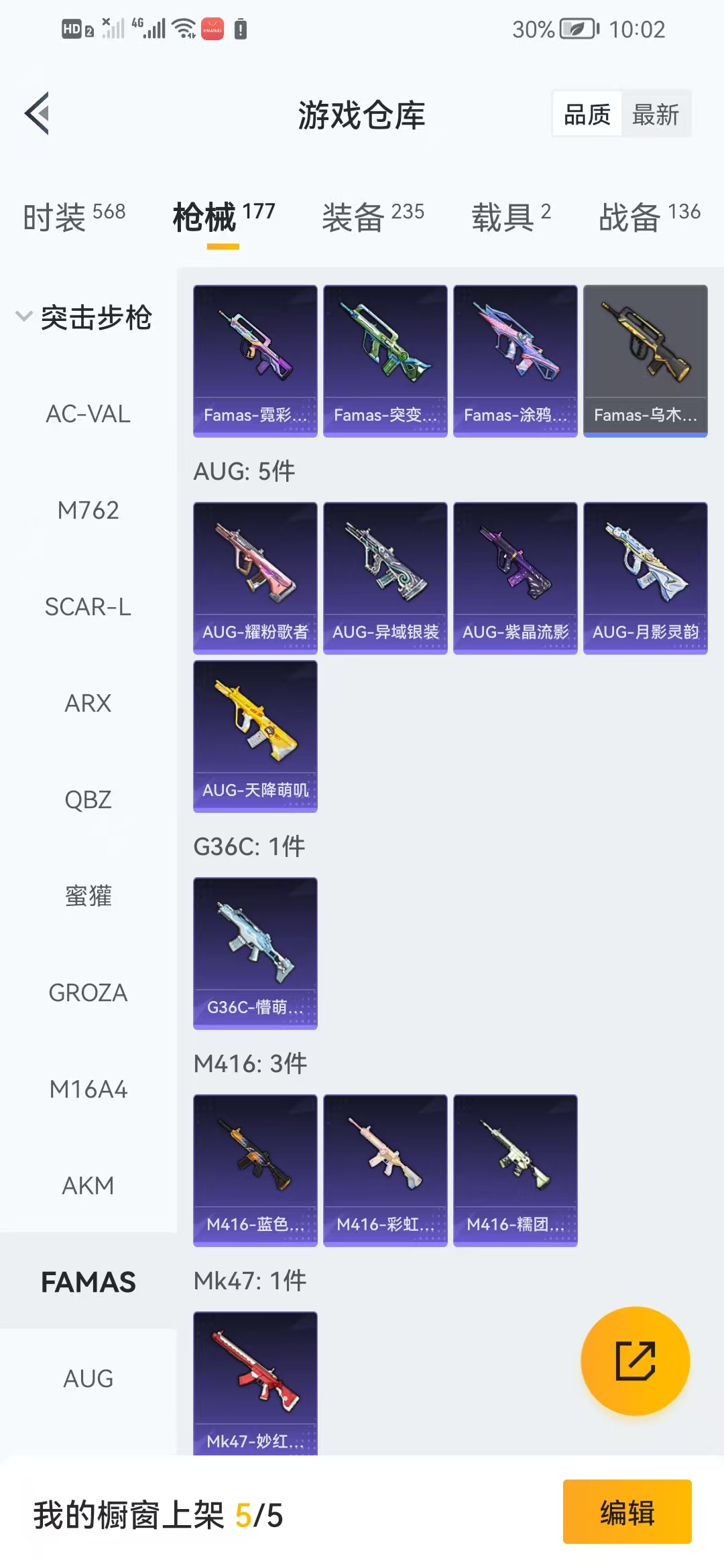The width and height of the screenshot is (724, 1568).
Task: Choose SCAR-L from the weapon list
Action: tap(88, 607)
